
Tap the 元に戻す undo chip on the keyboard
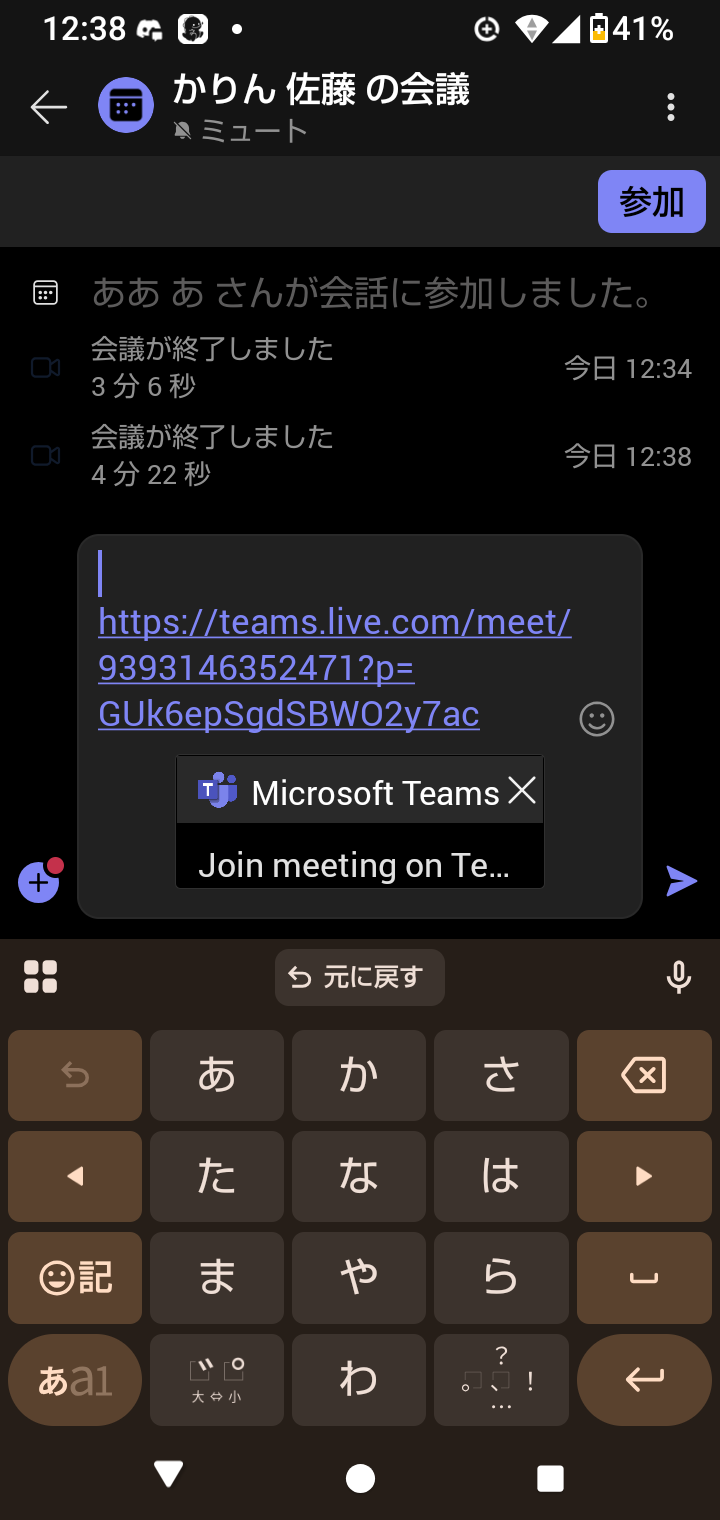360,977
